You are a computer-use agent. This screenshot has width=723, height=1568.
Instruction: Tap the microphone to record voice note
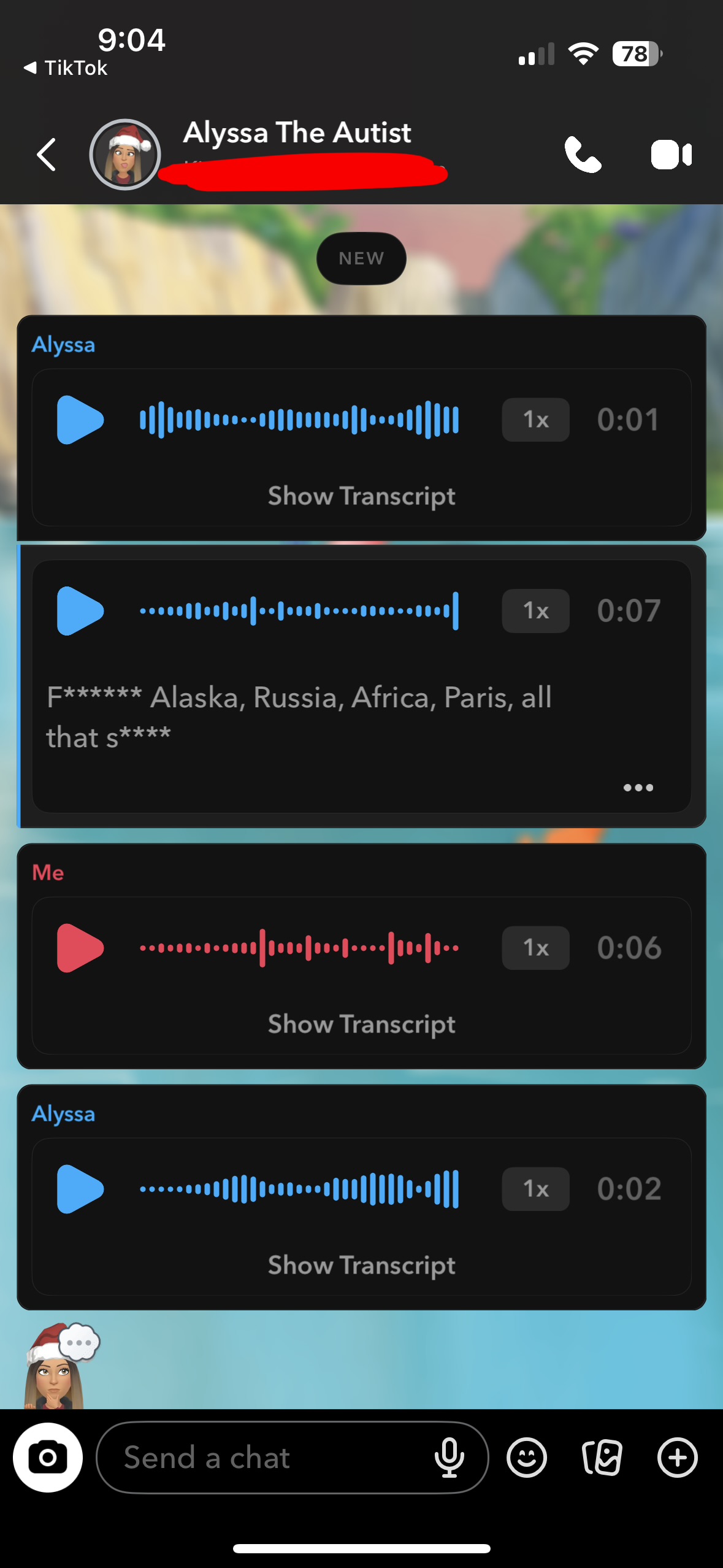[449, 1458]
